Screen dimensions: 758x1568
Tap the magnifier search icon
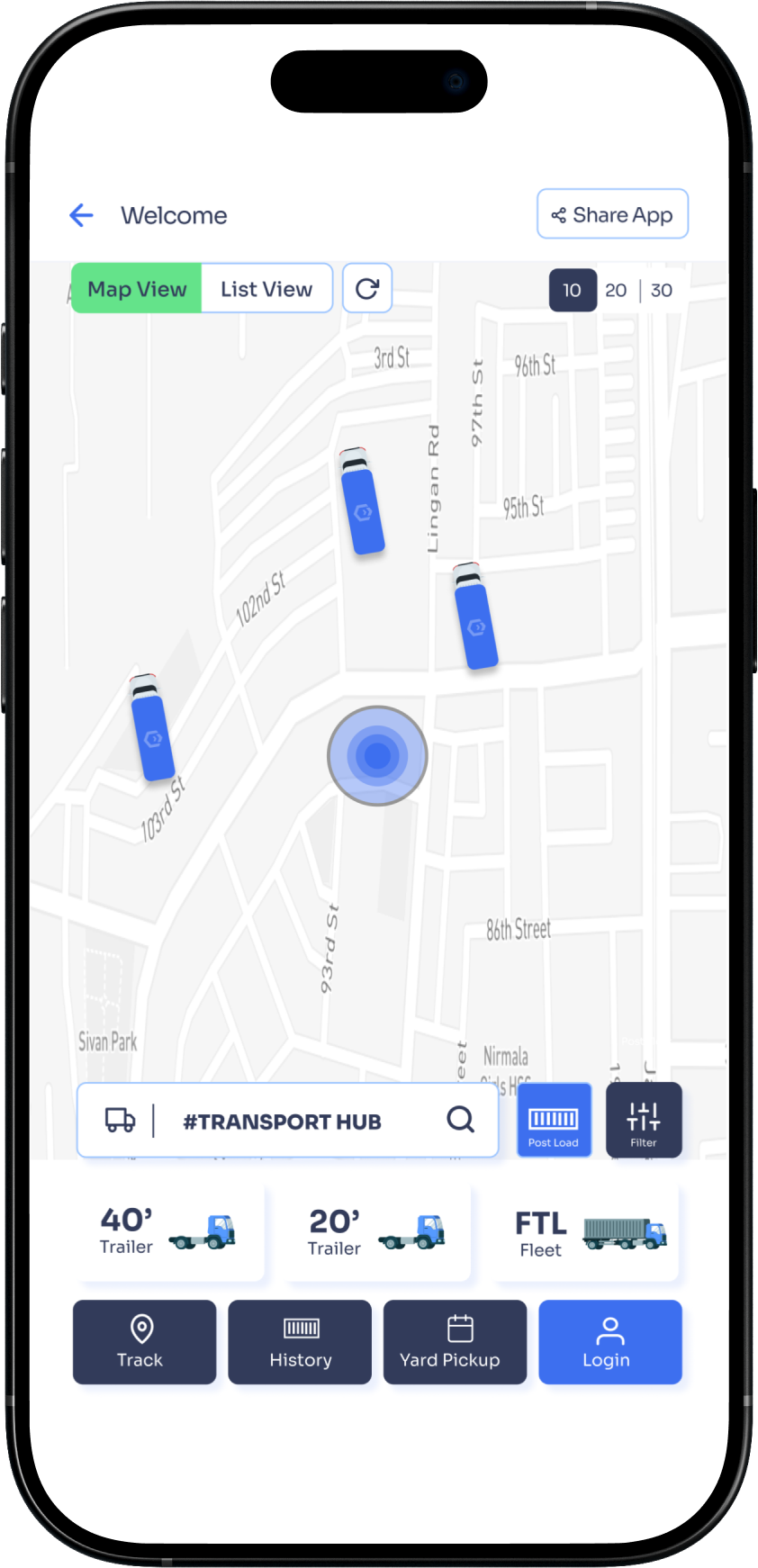click(x=460, y=1119)
